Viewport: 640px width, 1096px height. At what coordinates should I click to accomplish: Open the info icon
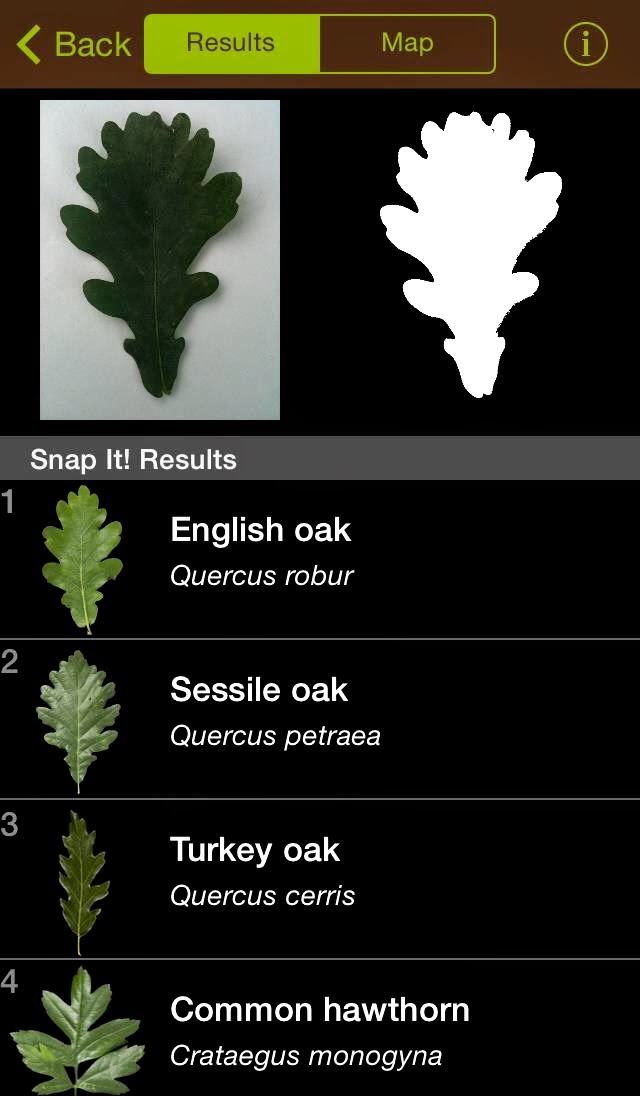click(585, 44)
